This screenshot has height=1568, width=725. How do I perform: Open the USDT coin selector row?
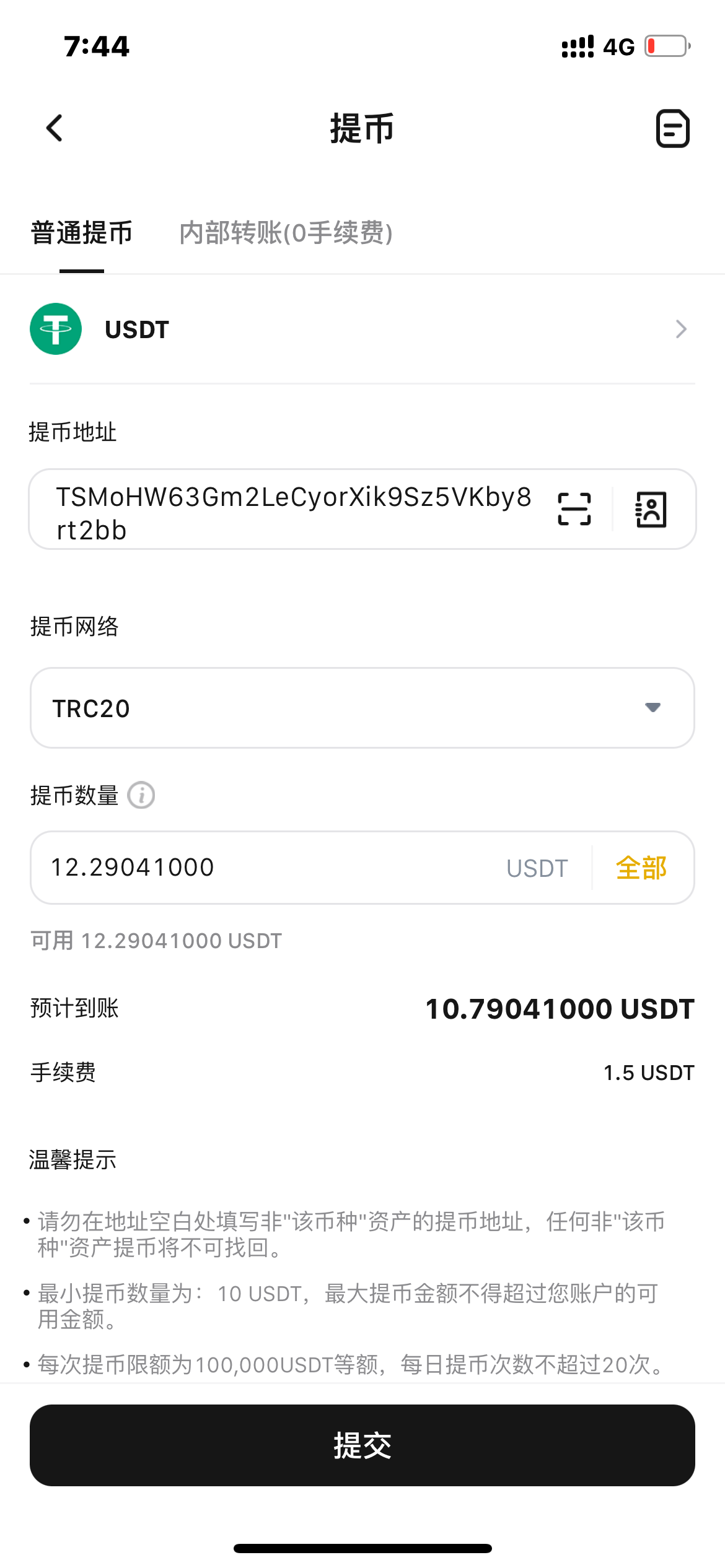pyautogui.click(x=362, y=329)
